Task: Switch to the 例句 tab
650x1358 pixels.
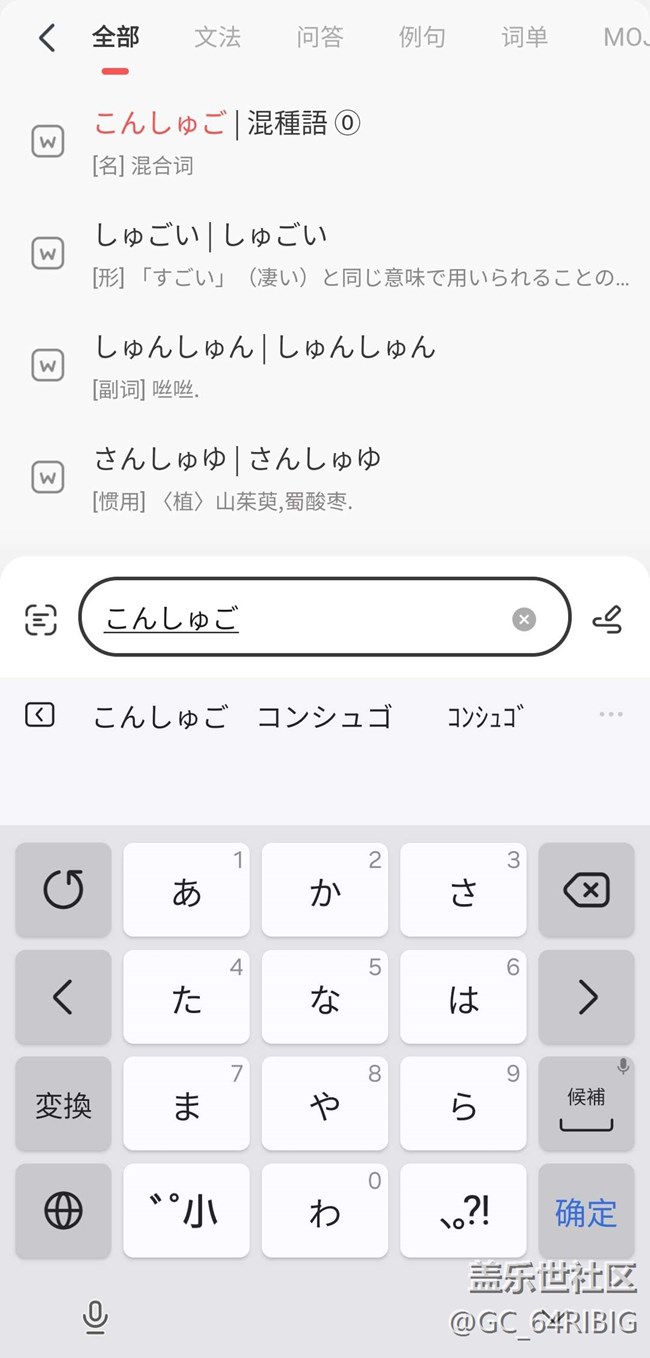Action: pyautogui.click(x=422, y=38)
